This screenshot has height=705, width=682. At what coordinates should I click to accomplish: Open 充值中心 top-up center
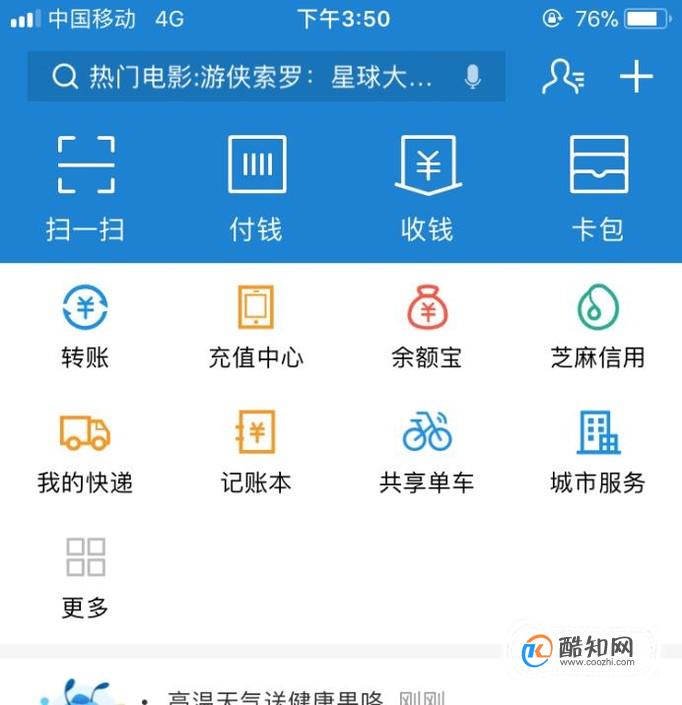[256, 326]
